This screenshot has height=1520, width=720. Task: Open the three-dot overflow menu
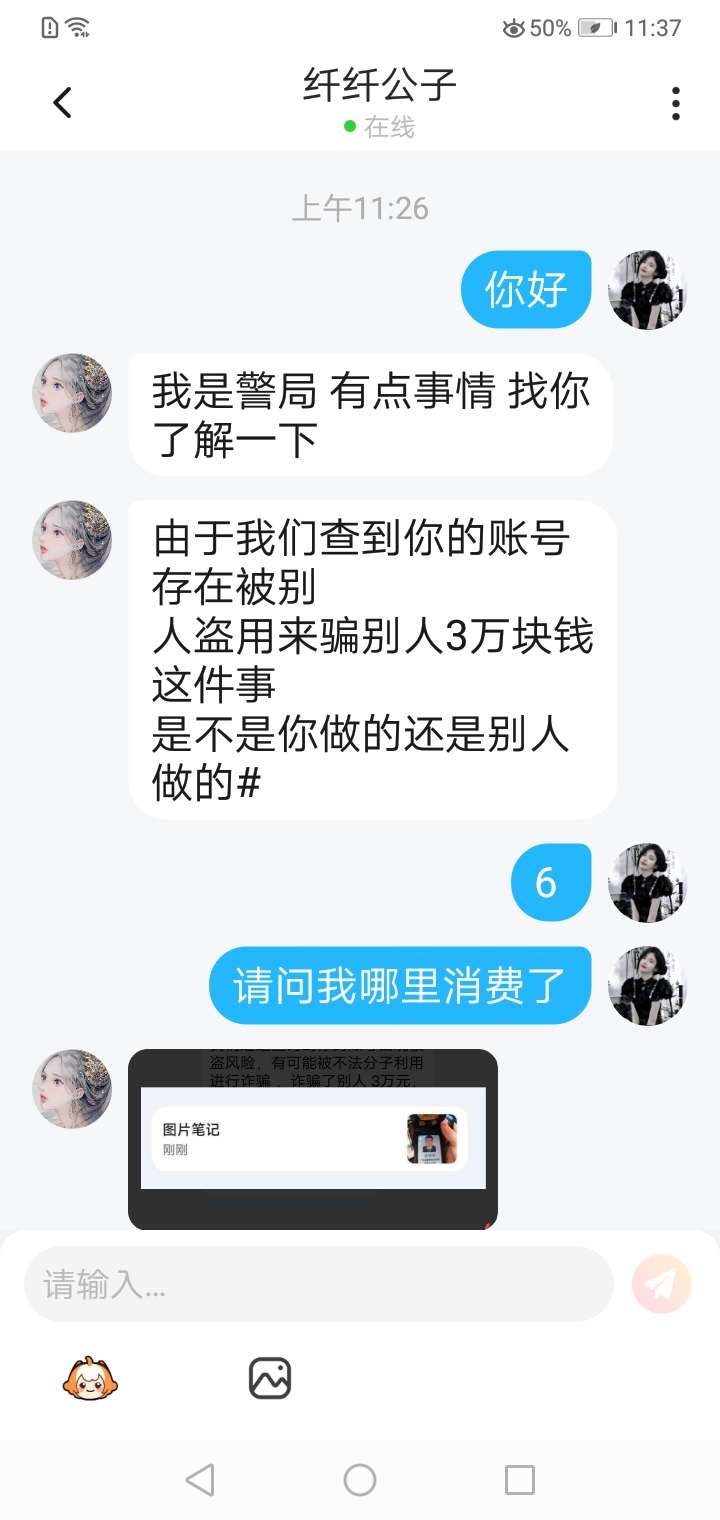(676, 103)
